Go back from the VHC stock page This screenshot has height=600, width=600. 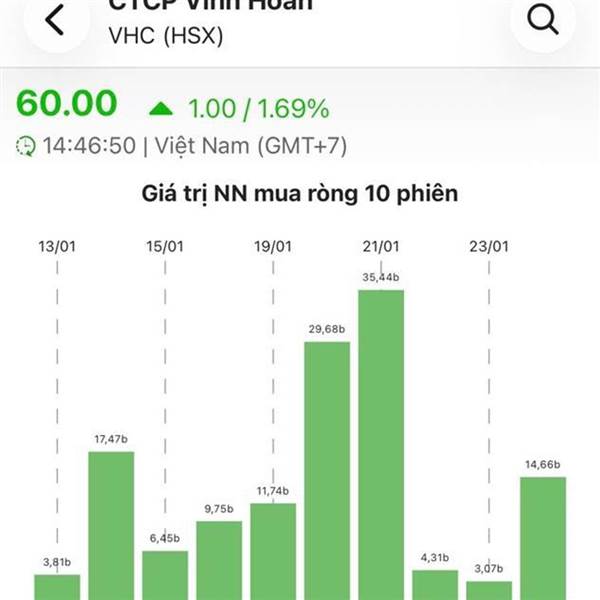56,20
